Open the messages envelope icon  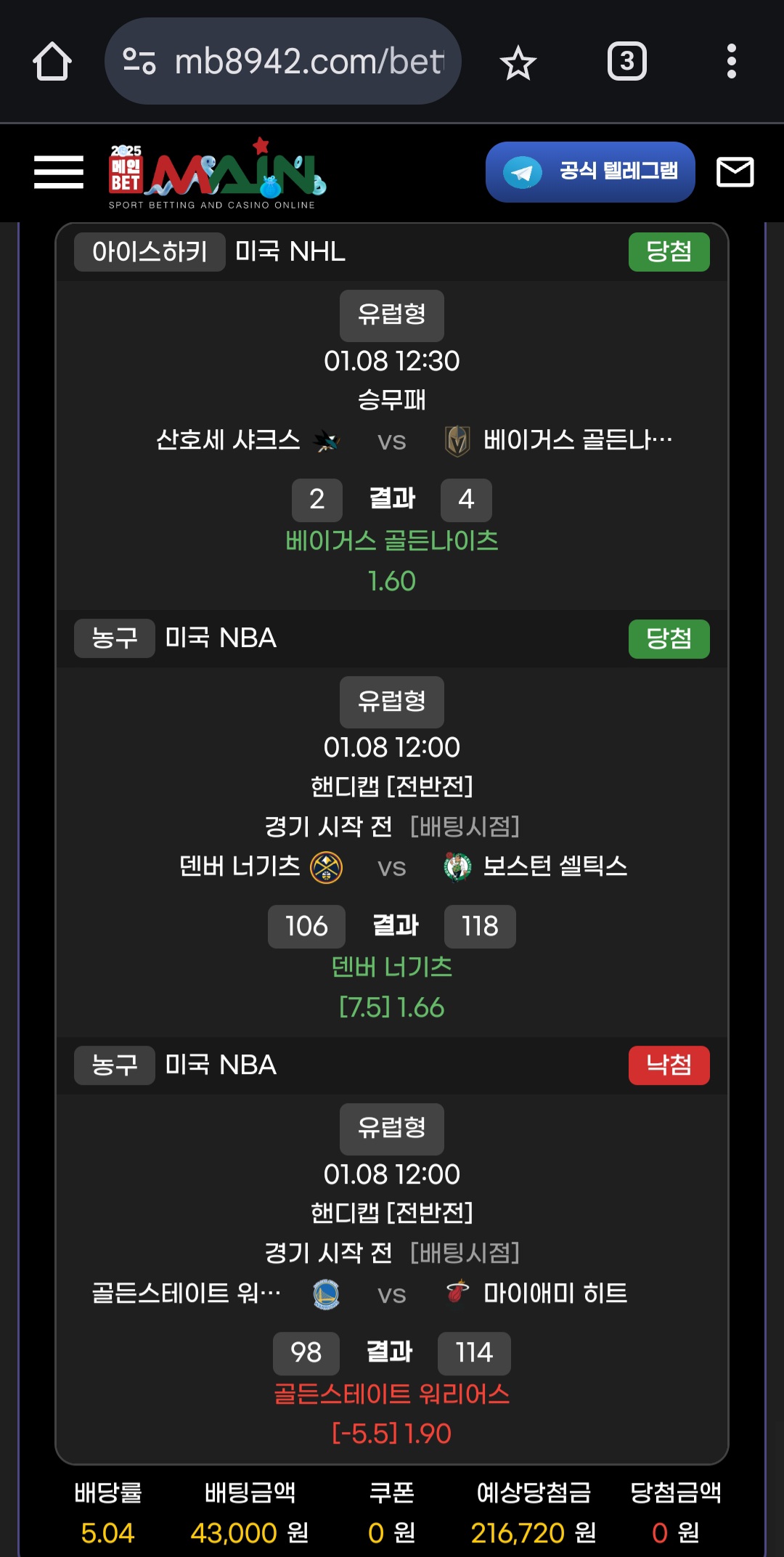click(x=735, y=172)
